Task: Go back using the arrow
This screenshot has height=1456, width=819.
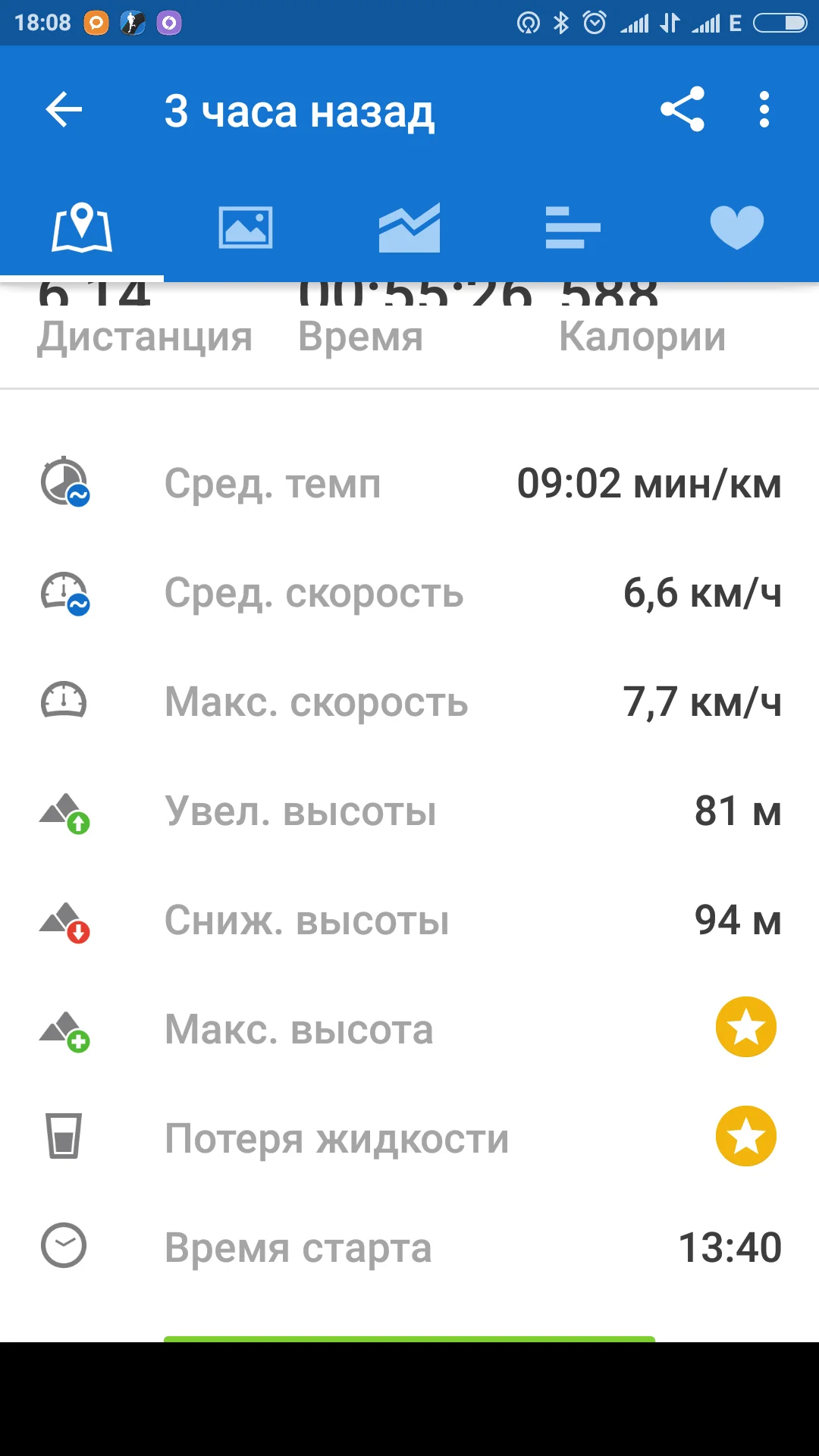Action: point(64,110)
